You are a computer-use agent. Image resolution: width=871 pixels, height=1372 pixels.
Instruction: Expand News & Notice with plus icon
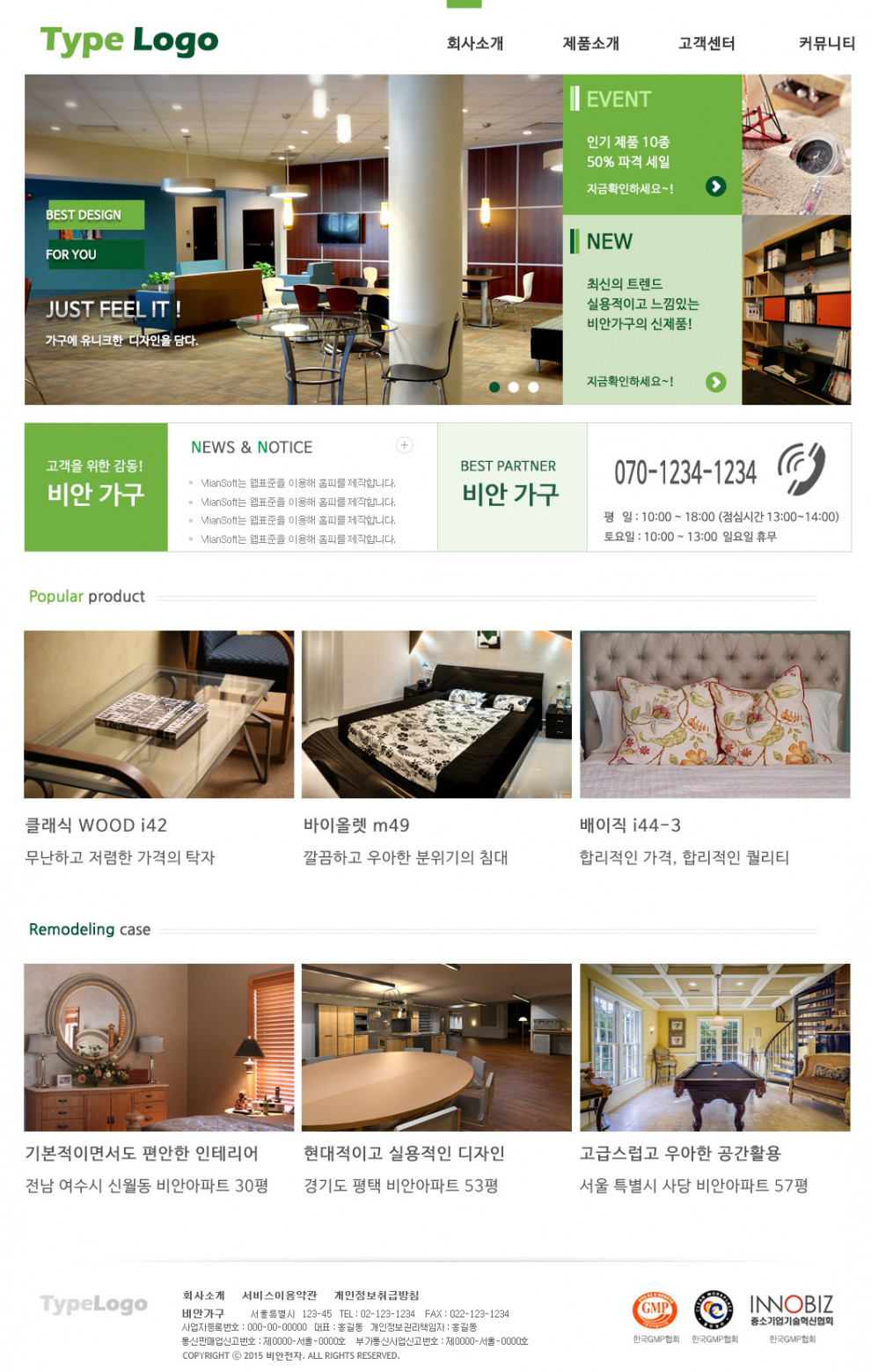pos(404,445)
